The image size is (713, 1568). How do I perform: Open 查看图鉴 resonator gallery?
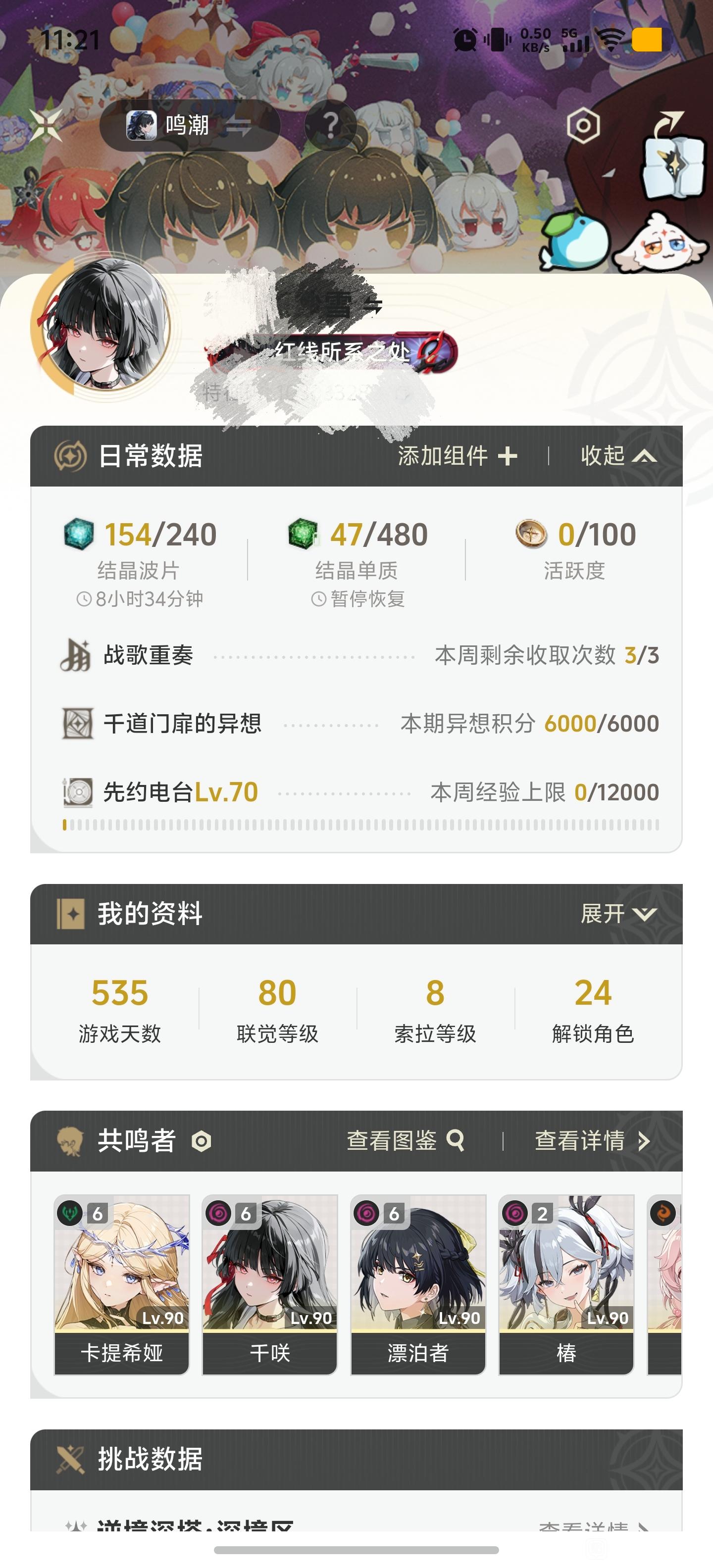click(x=406, y=1141)
